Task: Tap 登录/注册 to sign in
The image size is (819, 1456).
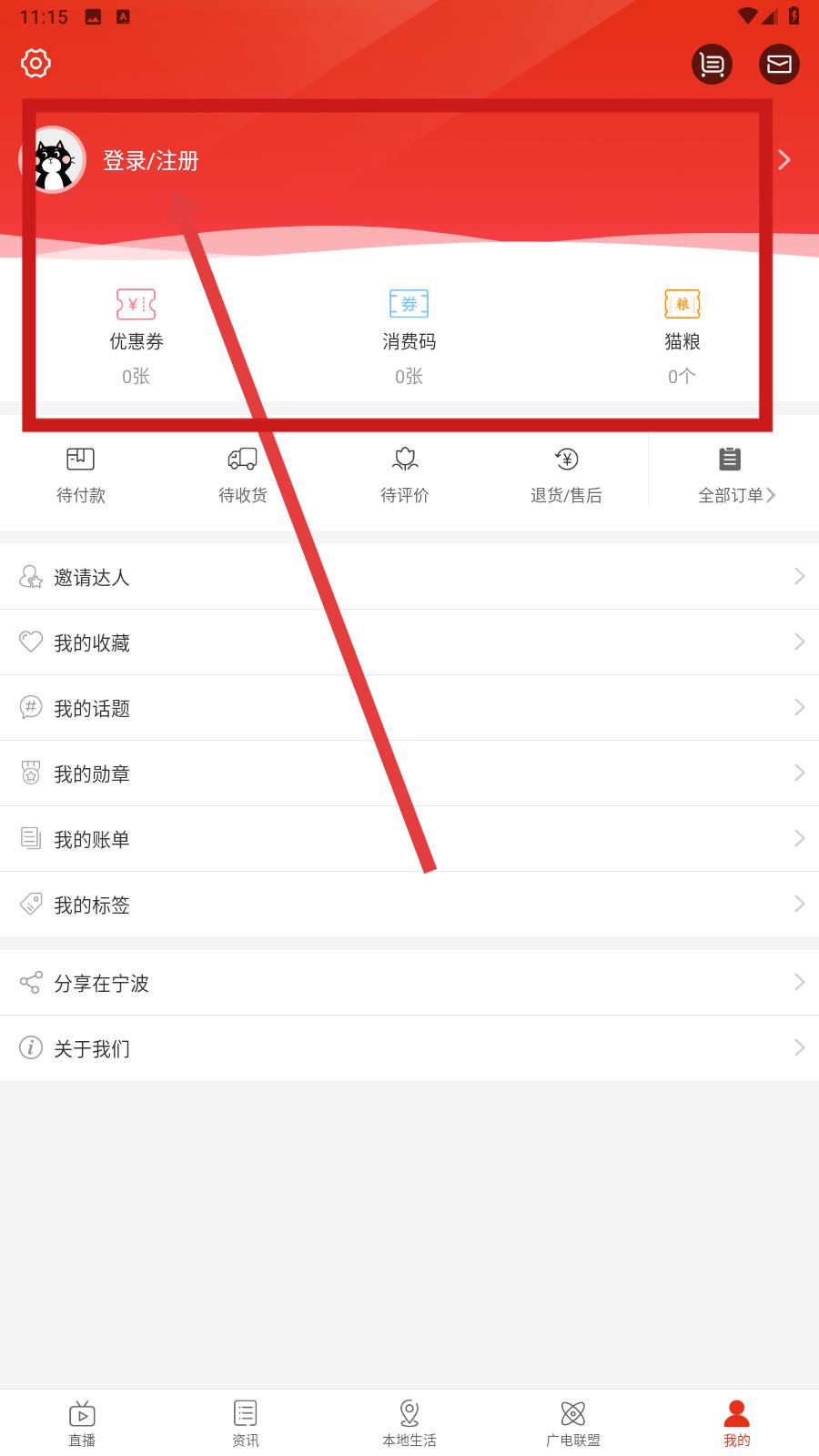Action: coord(151,161)
